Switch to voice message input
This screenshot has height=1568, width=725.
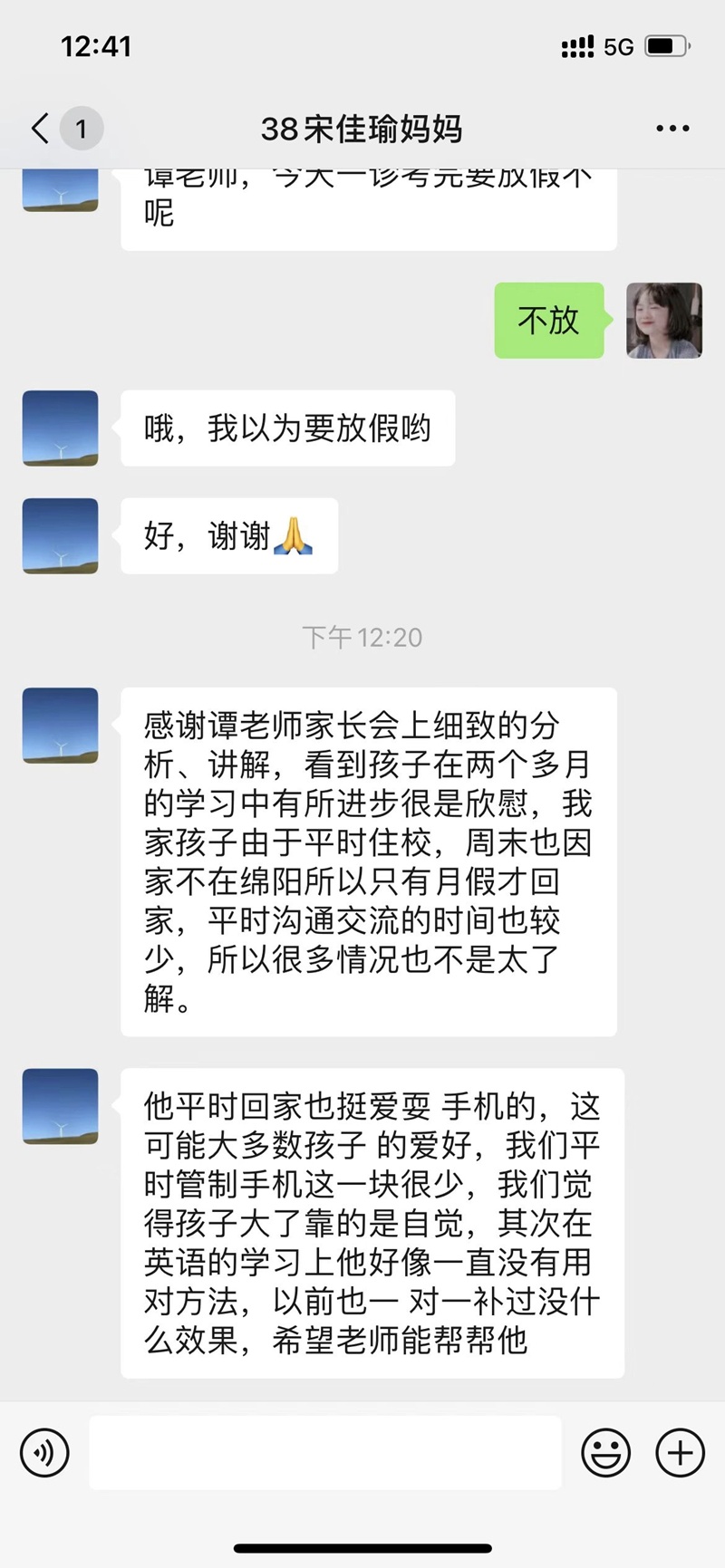coord(44,1453)
